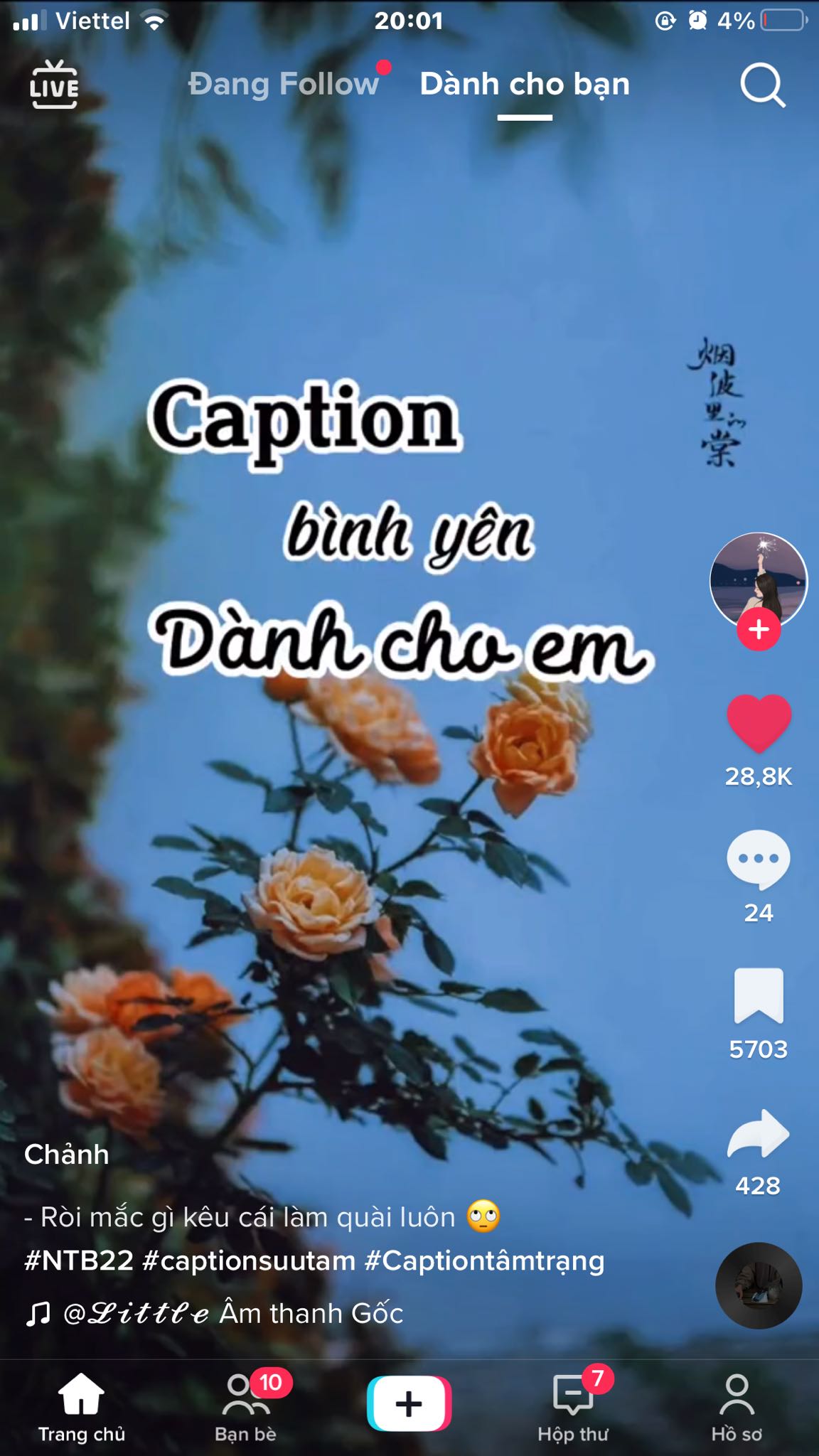
Task: Open the spinning sound disc
Action: [x=759, y=1285]
